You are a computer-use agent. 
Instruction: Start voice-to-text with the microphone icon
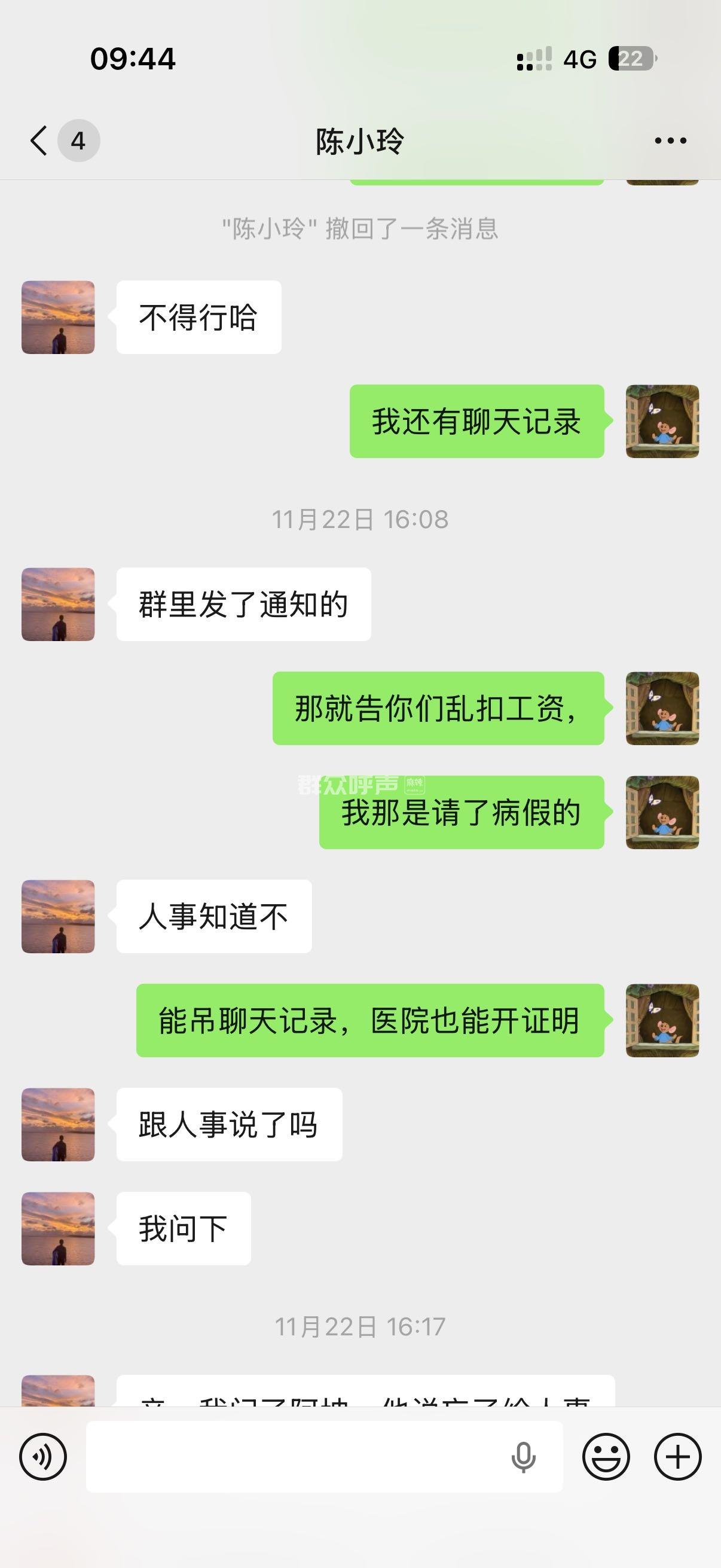click(x=523, y=1457)
